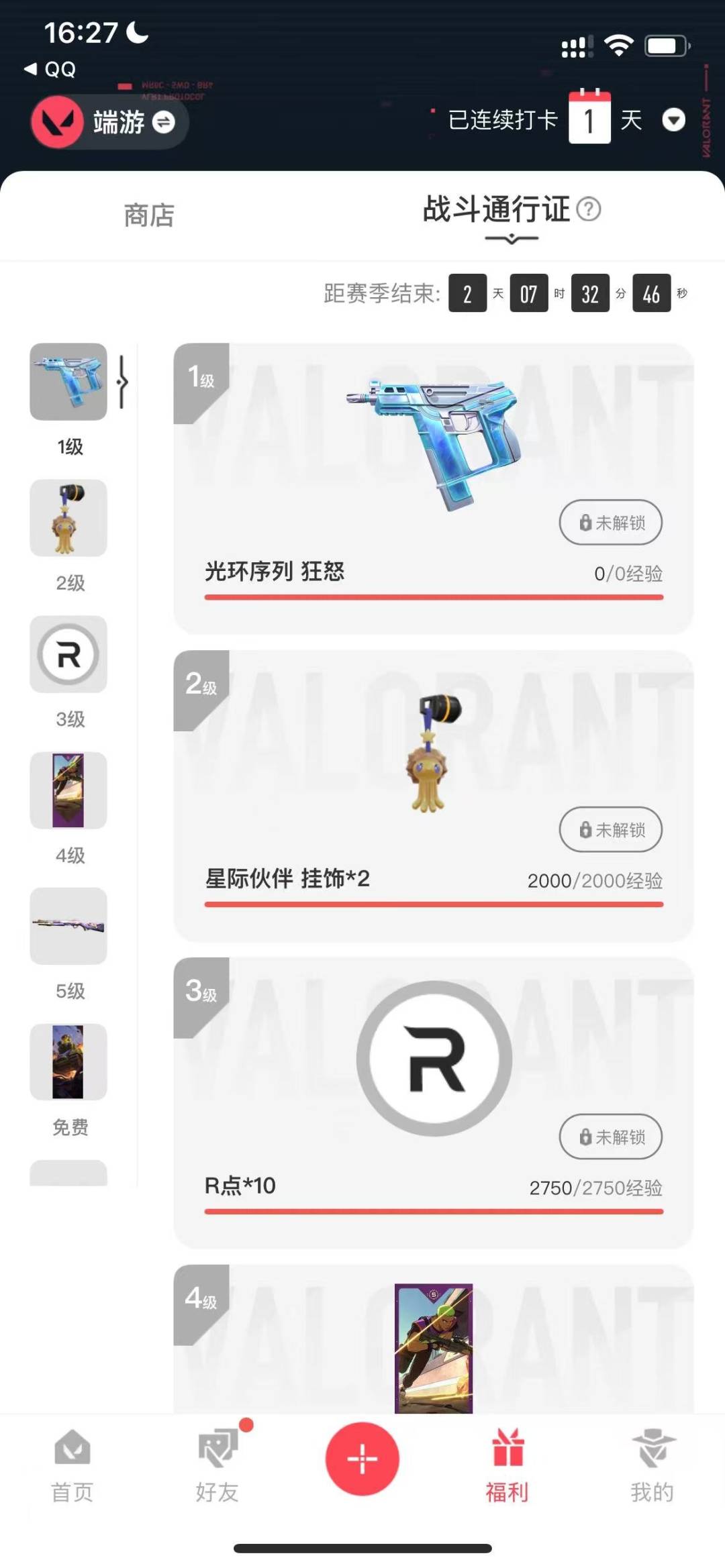Select the 3级 R点 sidebar item

click(68, 655)
